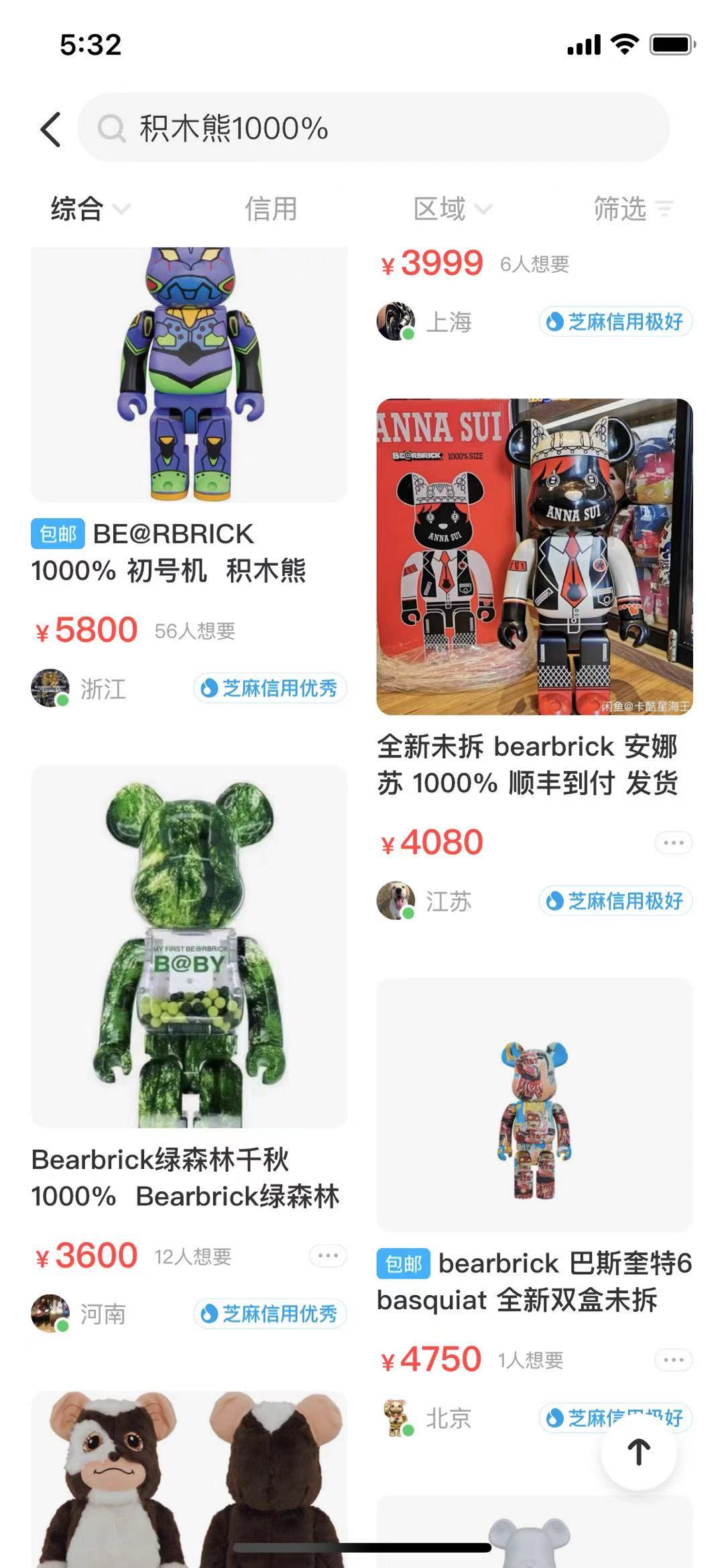Open the 区域 region dropdown
Screen dimensions: 724x1568
451,209
